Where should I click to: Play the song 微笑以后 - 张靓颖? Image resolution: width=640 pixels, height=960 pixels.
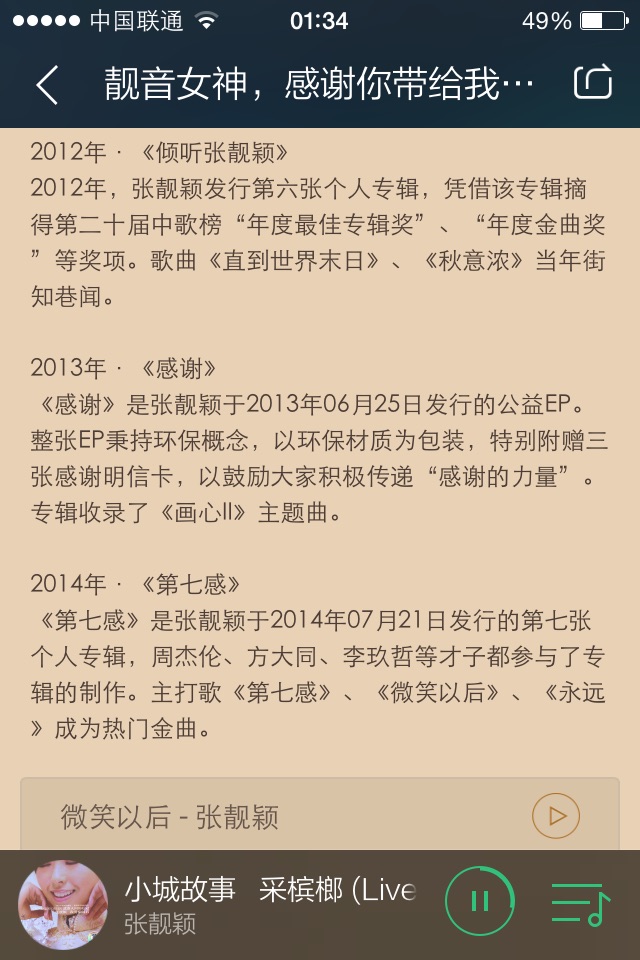coord(555,816)
